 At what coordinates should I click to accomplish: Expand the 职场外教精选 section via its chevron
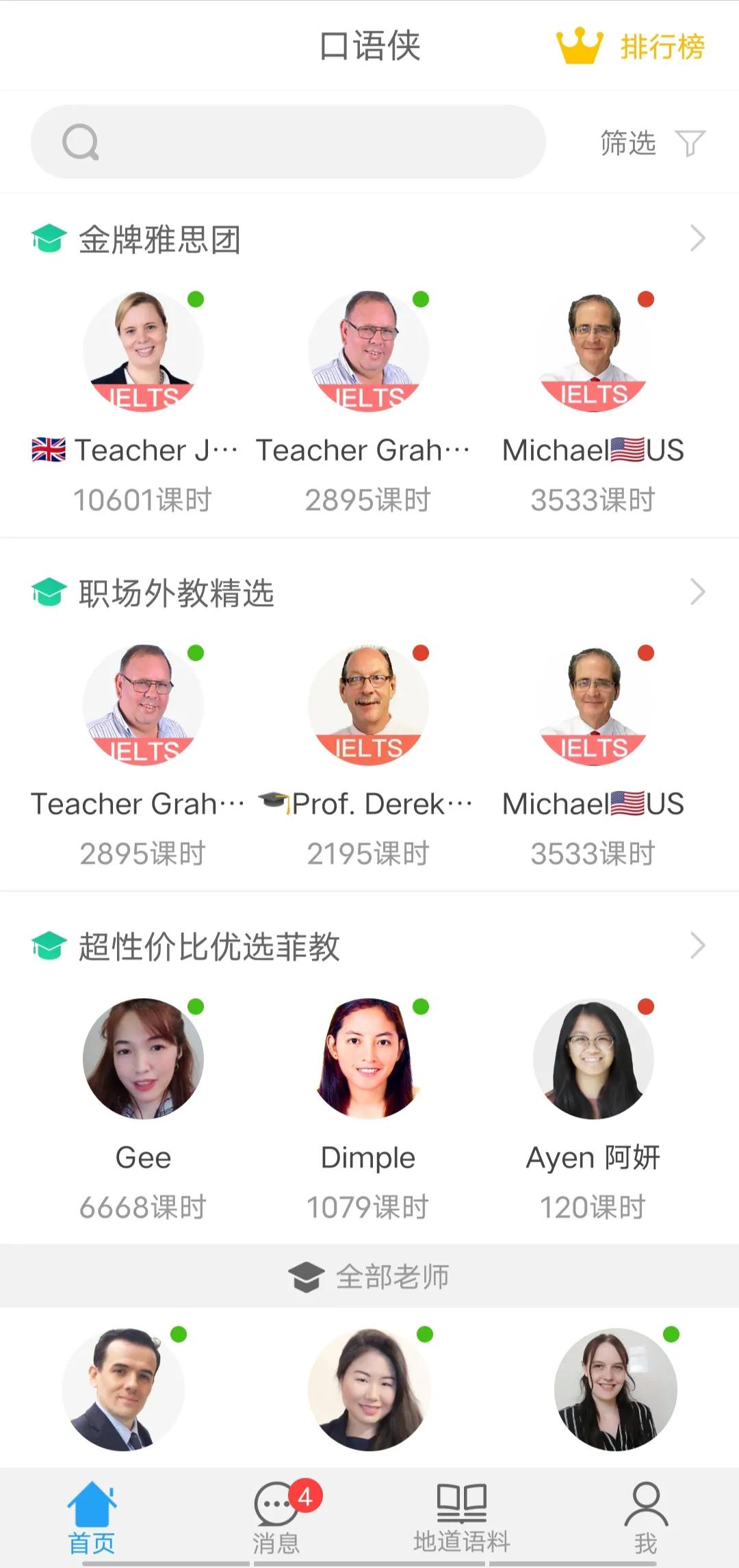pos(699,592)
